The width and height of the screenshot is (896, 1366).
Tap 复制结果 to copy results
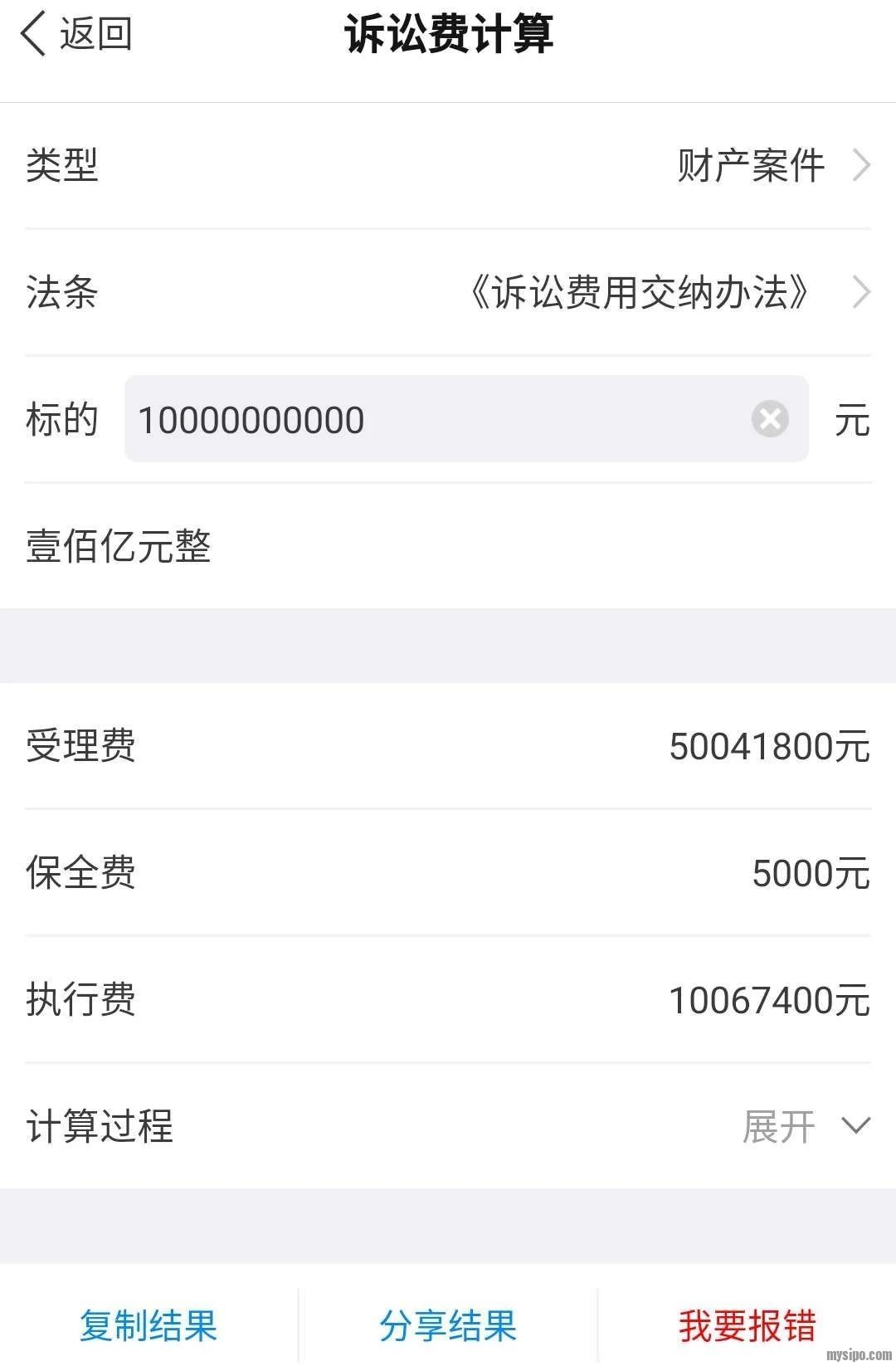click(x=149, y=1325)
